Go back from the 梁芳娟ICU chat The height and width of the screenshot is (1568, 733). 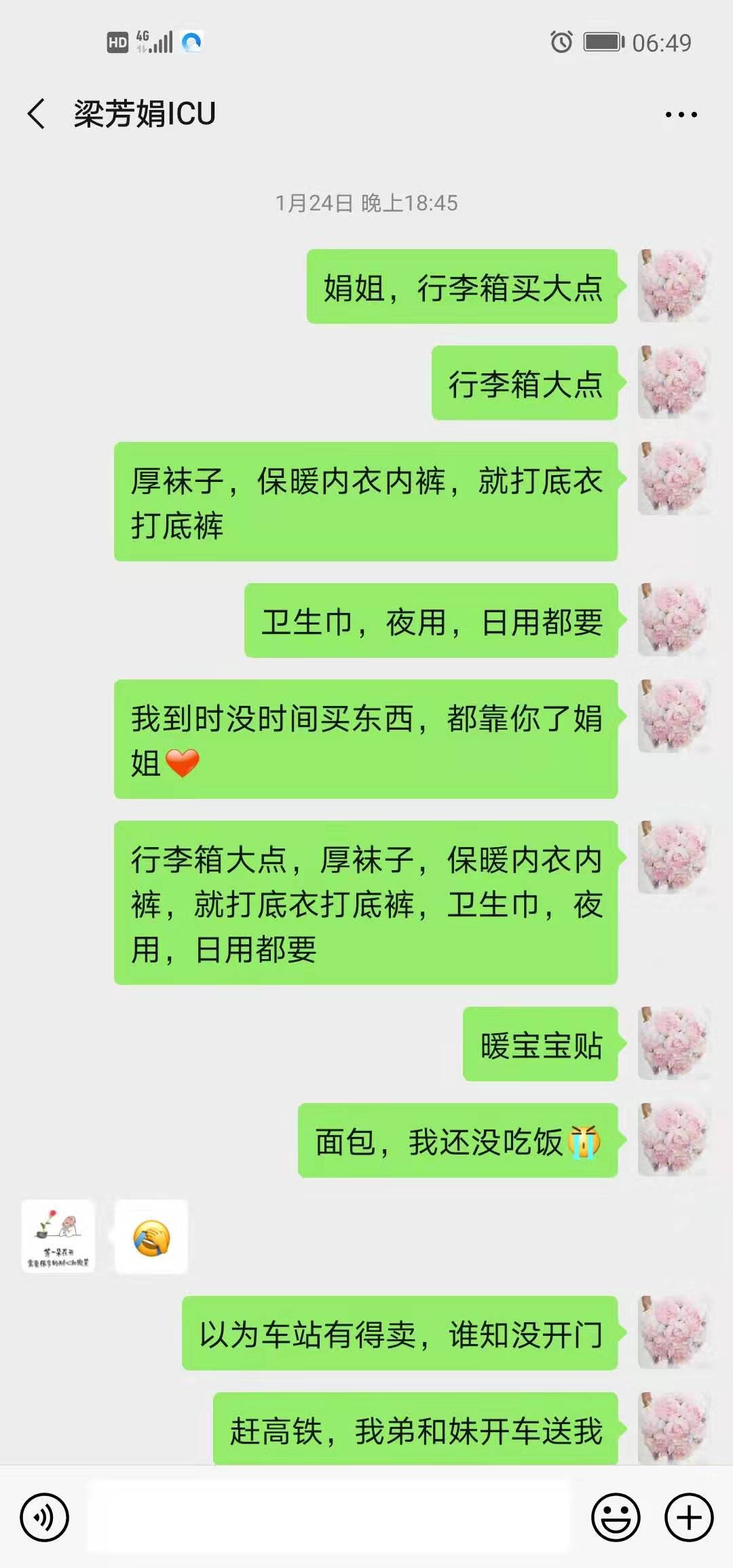(37, 113)
